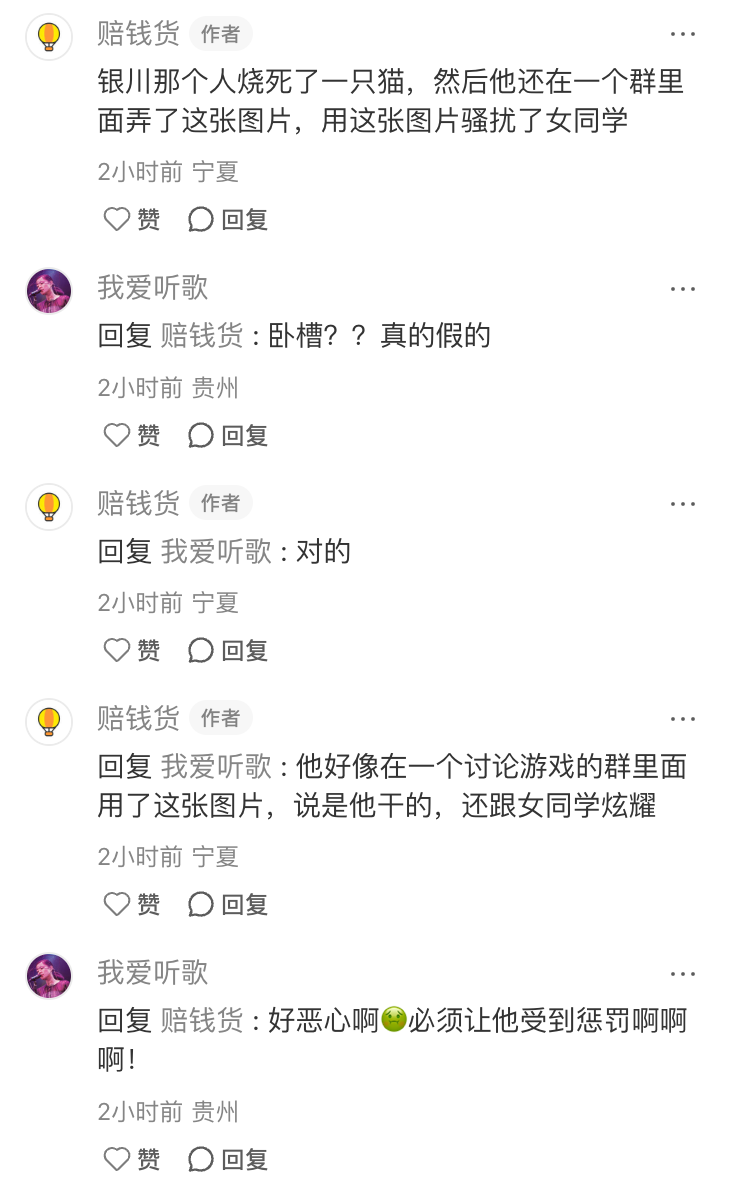Reply to the comment mentioning 讨论游戏的群
Viewport: 736px width, 1190px height.
tap(228, 904)
